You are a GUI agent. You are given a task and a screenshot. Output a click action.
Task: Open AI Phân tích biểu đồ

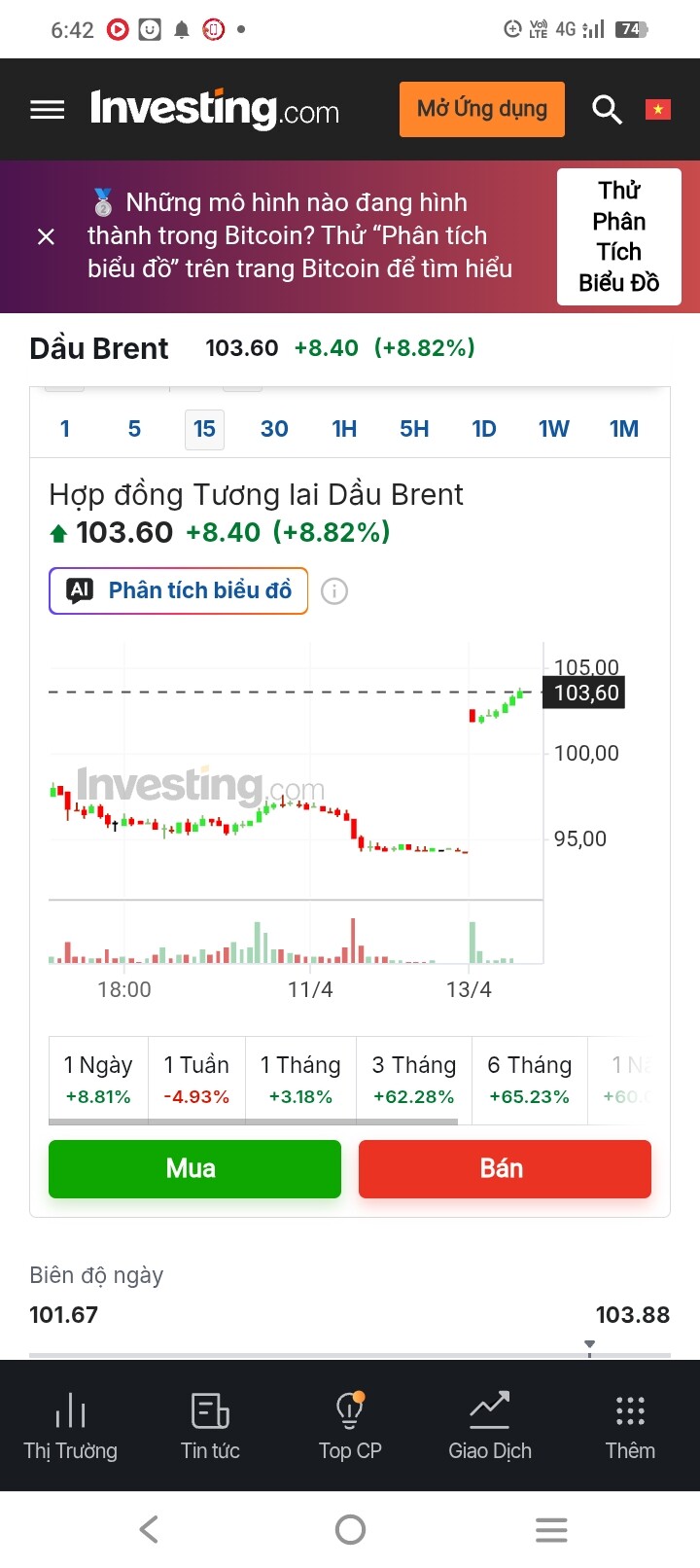[179, 590]
